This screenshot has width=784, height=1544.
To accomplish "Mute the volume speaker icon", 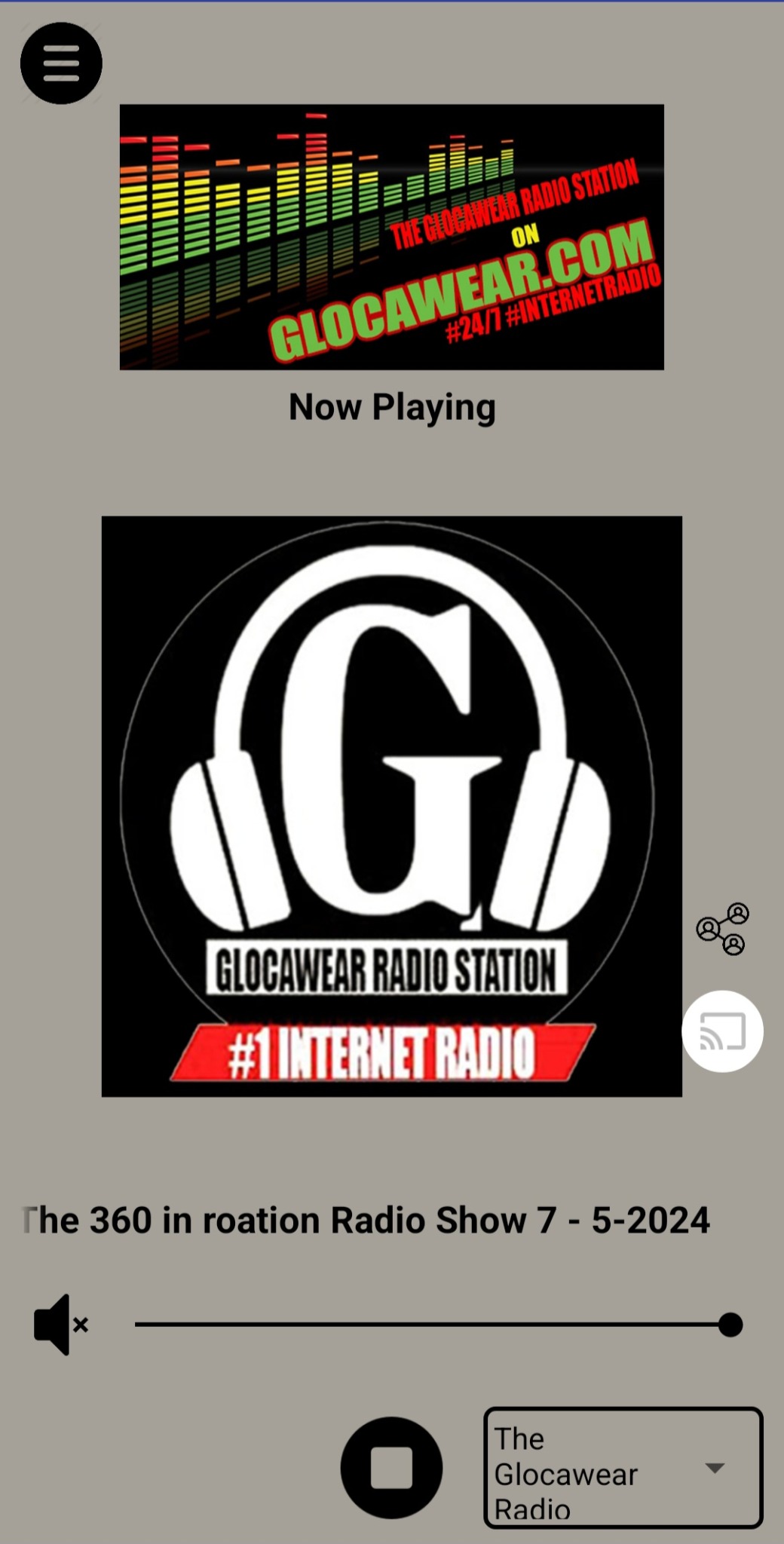I will (x=60, y=1325).
